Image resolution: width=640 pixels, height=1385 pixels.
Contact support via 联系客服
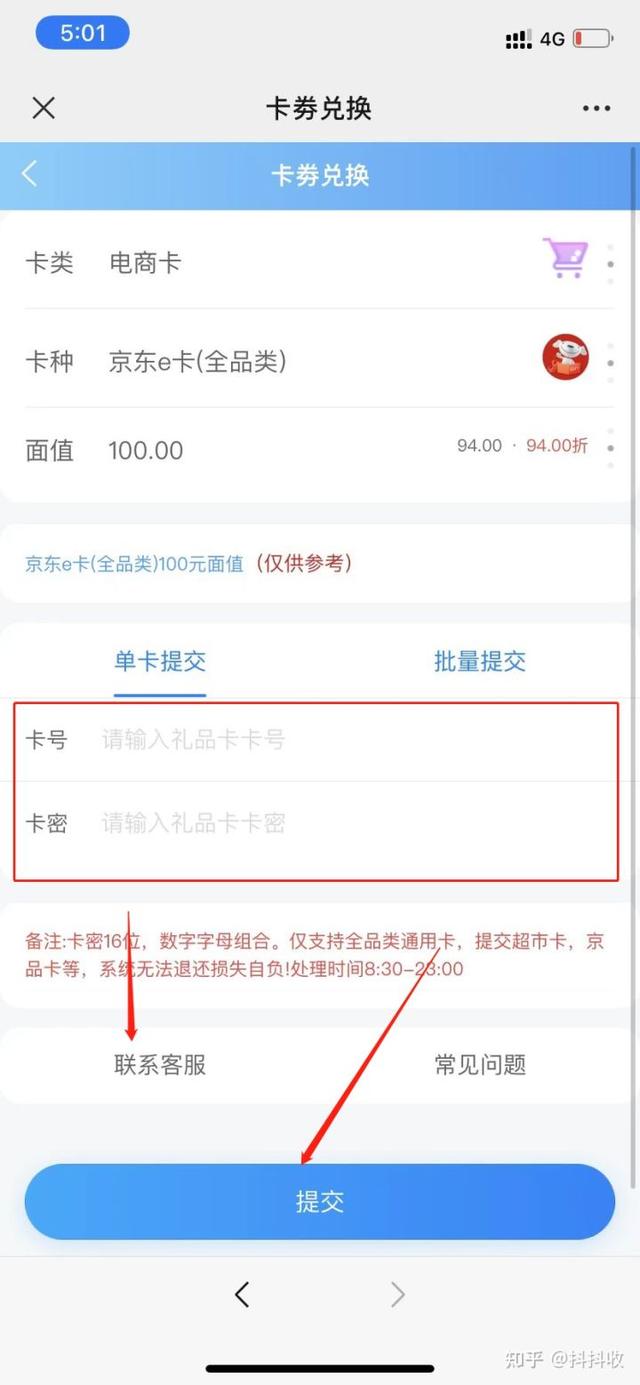(160, 1065)
